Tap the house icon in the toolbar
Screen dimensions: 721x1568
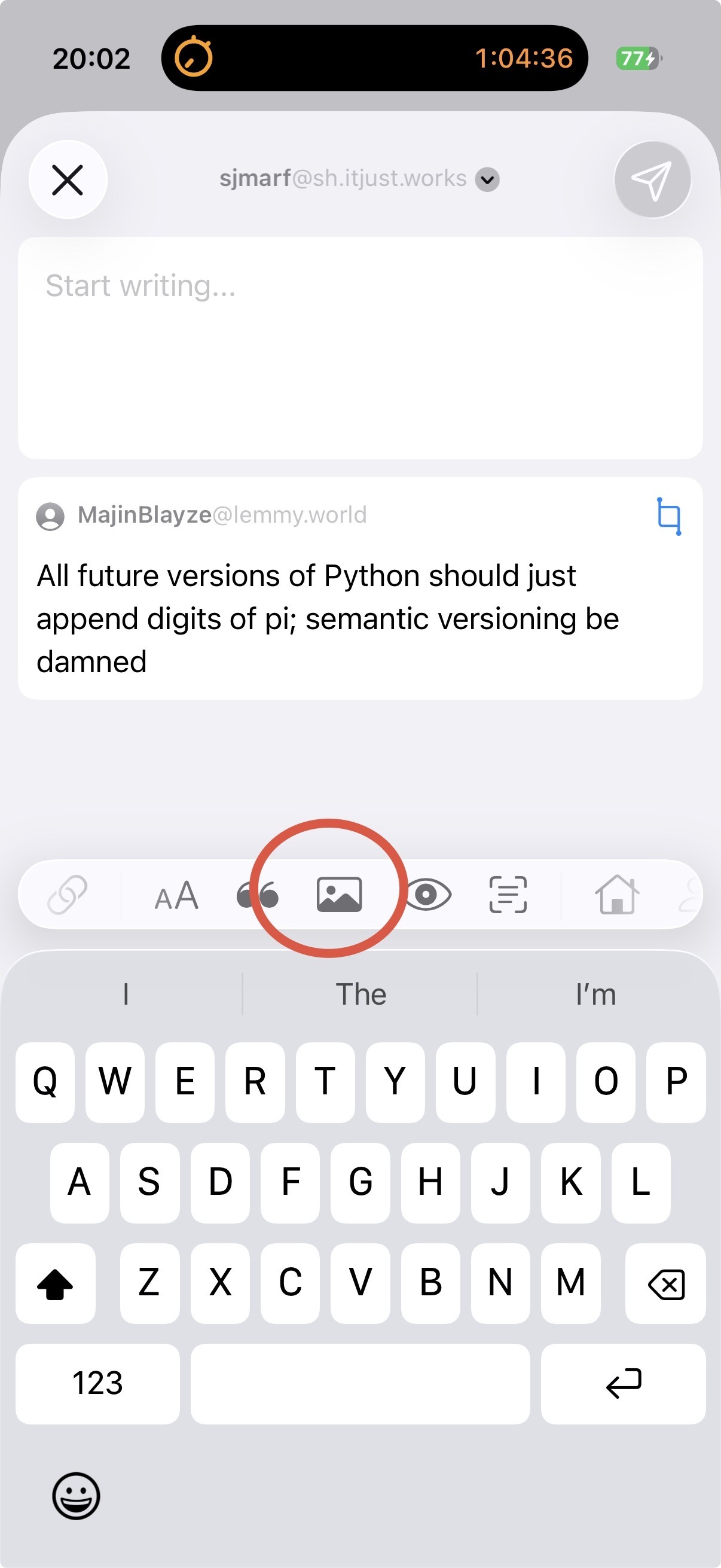pos(617,895)
